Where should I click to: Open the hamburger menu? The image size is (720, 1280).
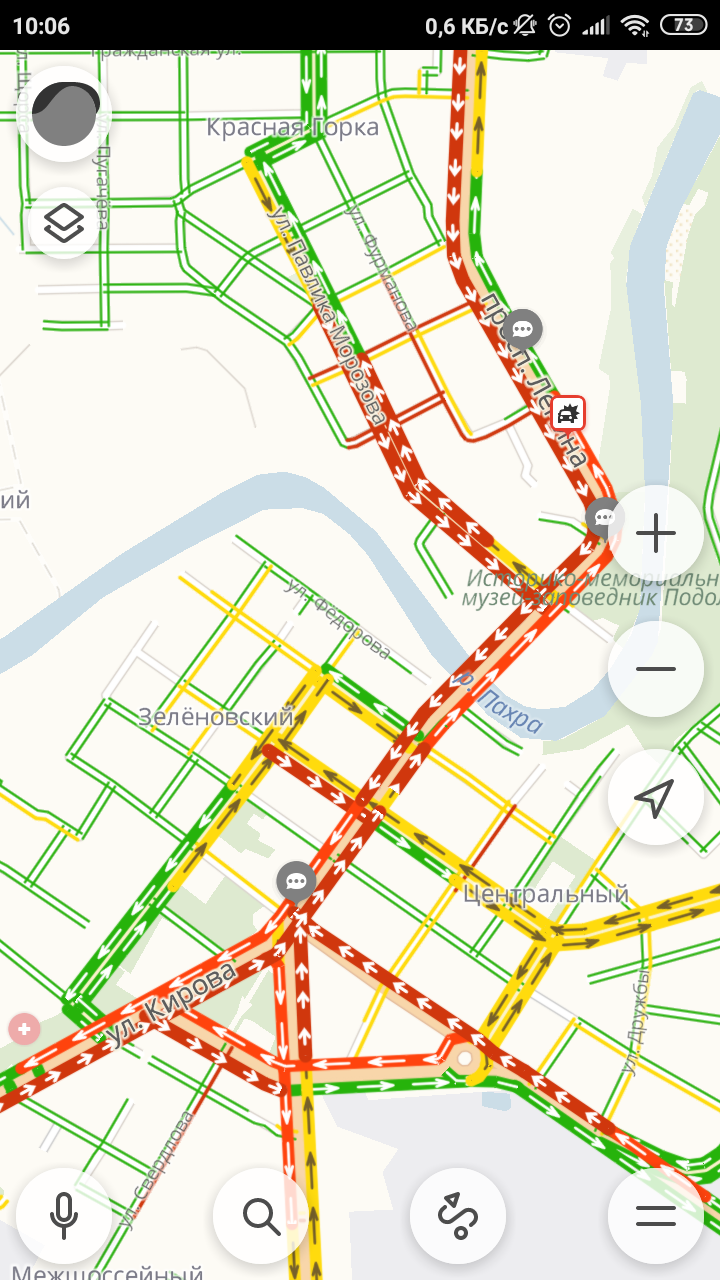tap(655, 1215)
